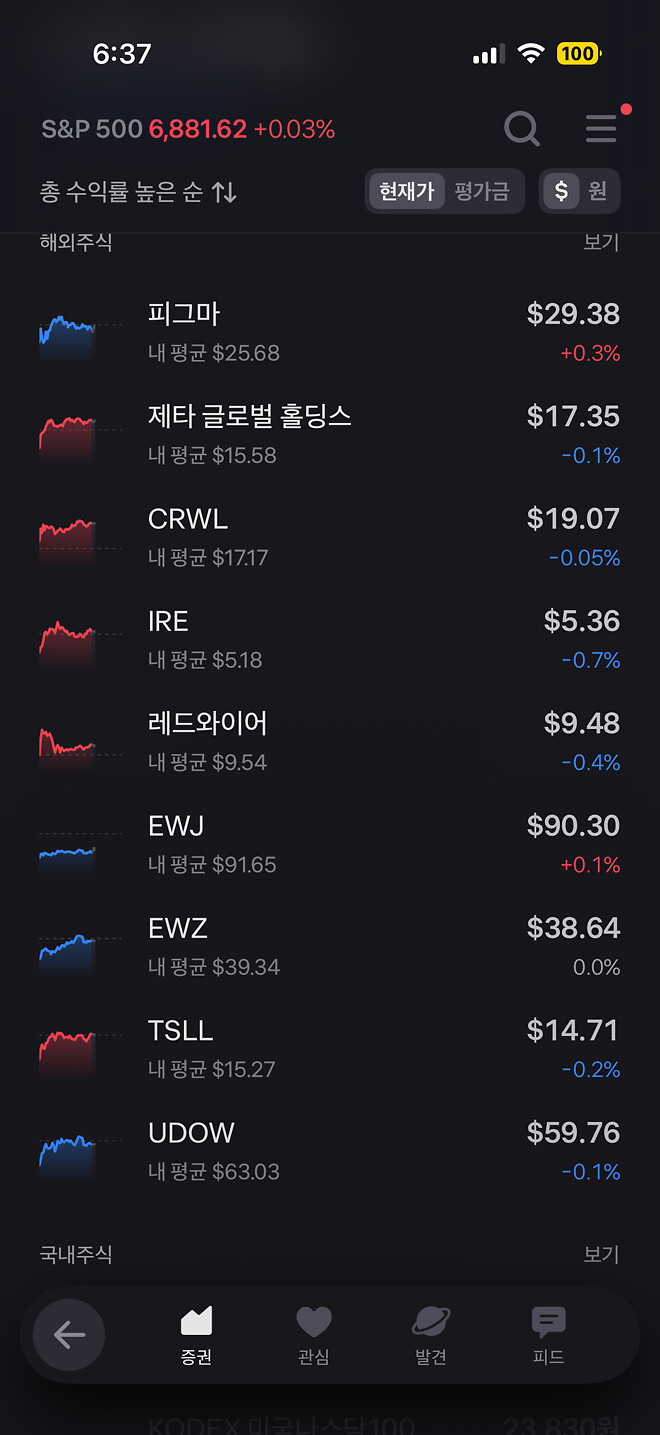Screen dimensions: 660x1435
Task: Change the 총 수익률 높은 순 sort order
Action: pyautogui.click(x=138, y=192)
